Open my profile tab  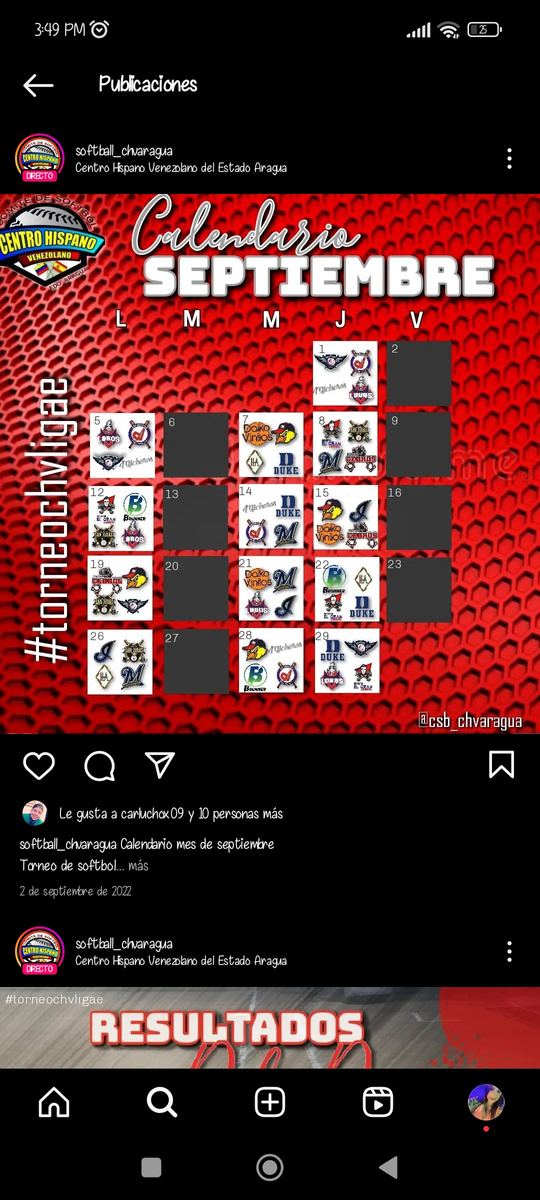point(486,1103)
